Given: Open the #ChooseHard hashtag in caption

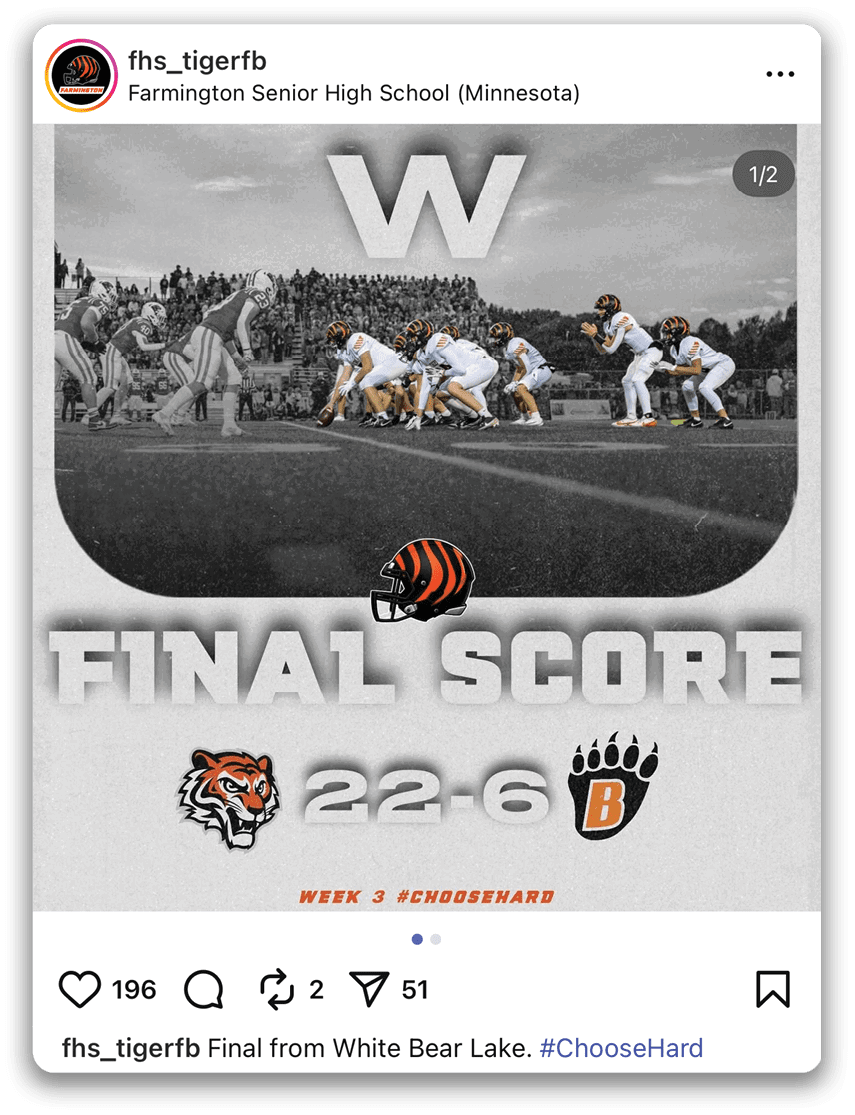Looking at the screenshot, I should pyautogui.click(x=620, y=1048).
